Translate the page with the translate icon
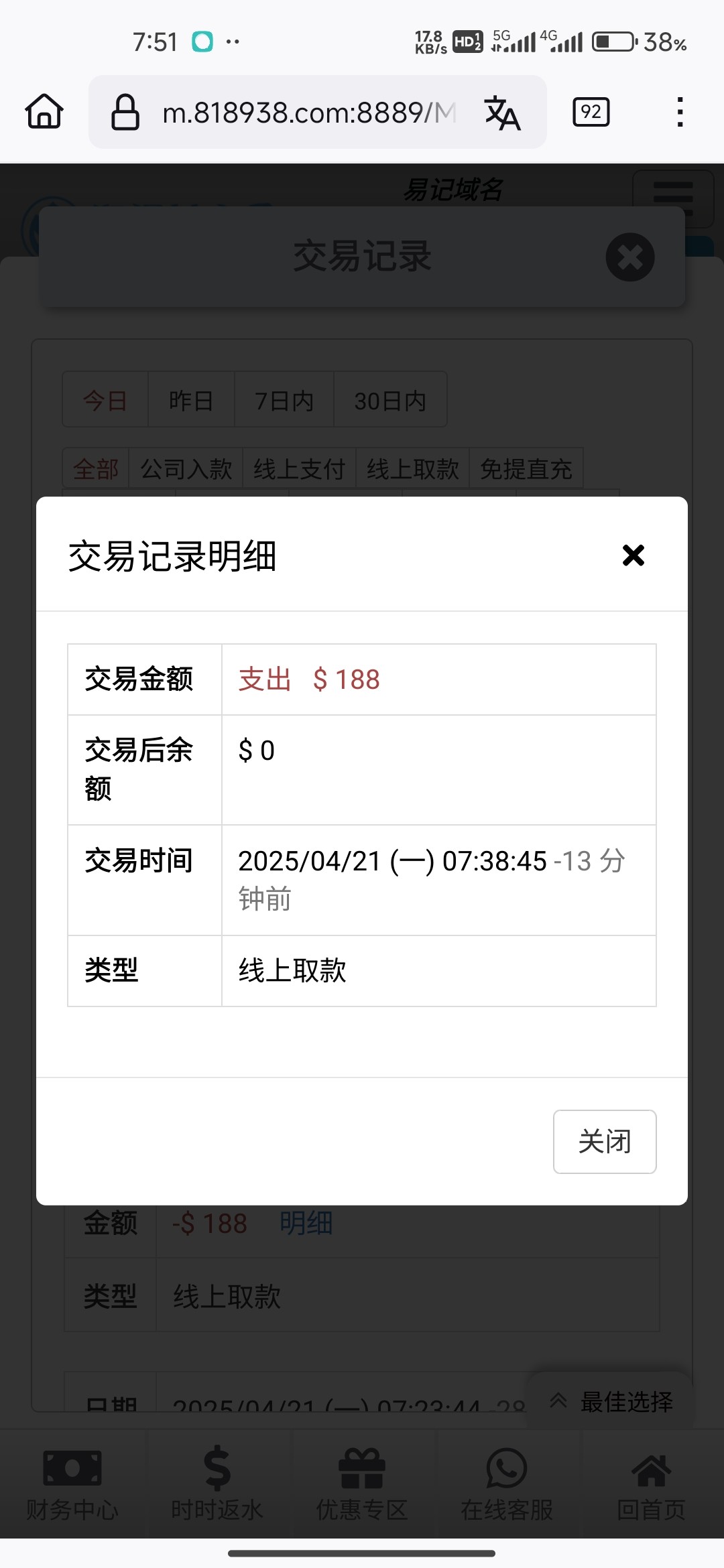This screenshot has height=1568, width=724. [502, 113]
